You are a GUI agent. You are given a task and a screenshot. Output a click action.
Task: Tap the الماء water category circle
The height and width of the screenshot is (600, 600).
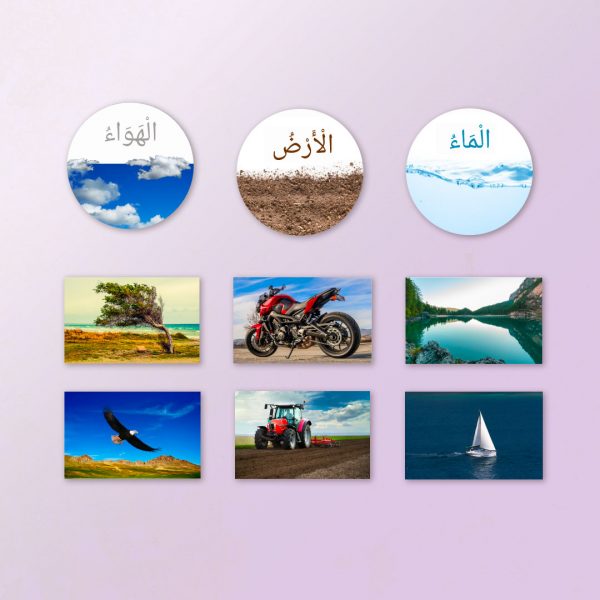[469, 172]
